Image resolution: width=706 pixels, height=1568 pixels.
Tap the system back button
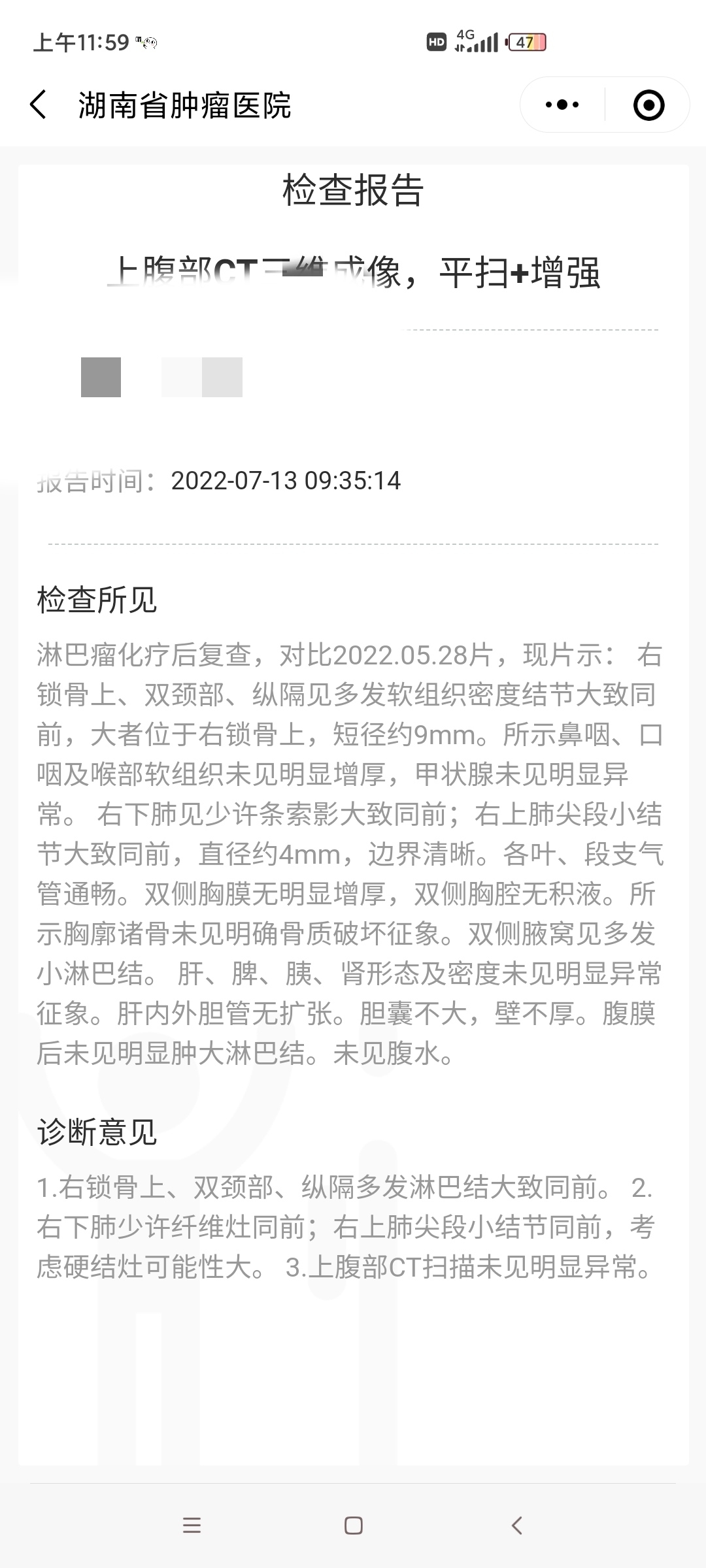click(516, 1526)
